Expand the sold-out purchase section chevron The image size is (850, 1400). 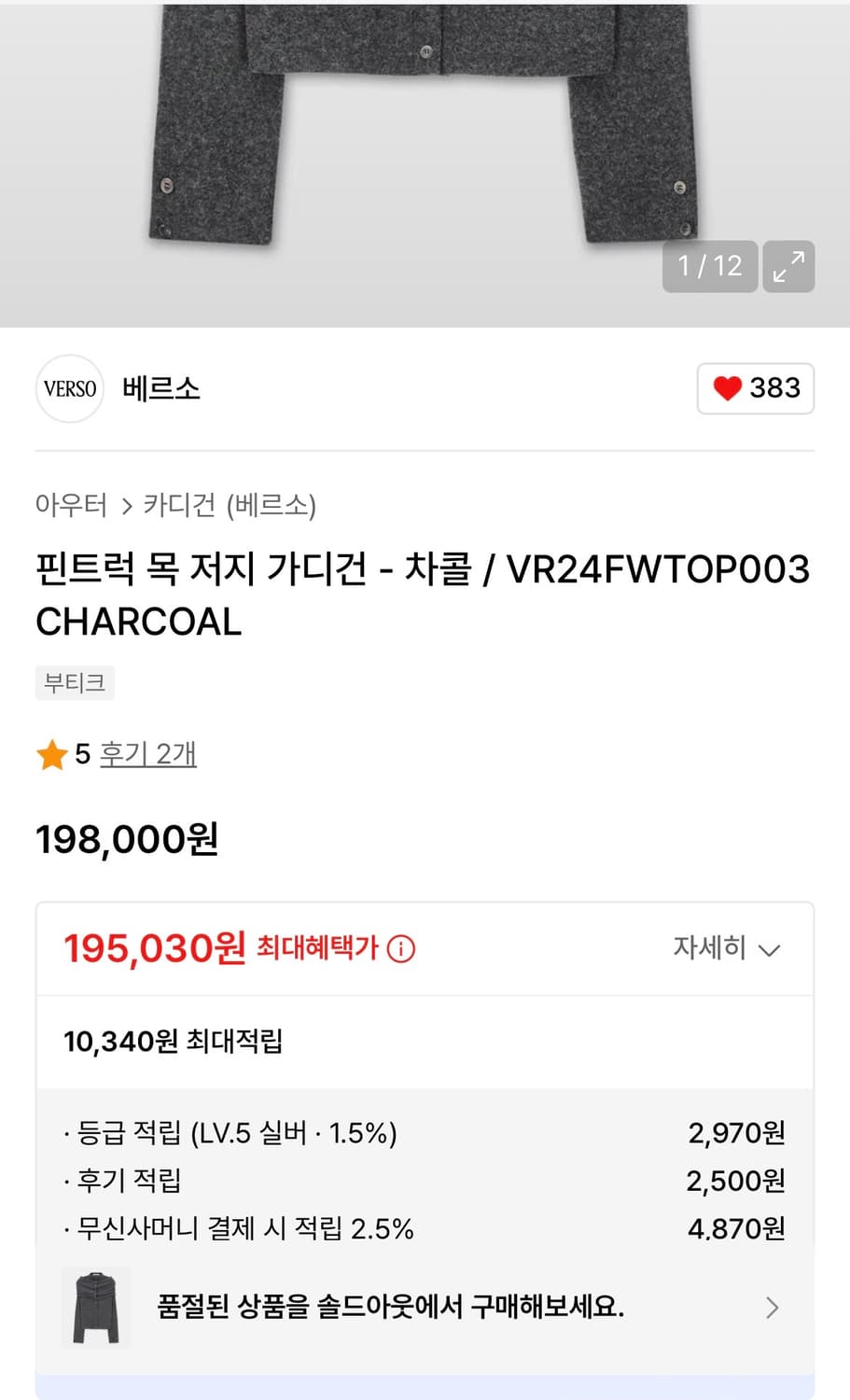click(x=772, y=1307)
